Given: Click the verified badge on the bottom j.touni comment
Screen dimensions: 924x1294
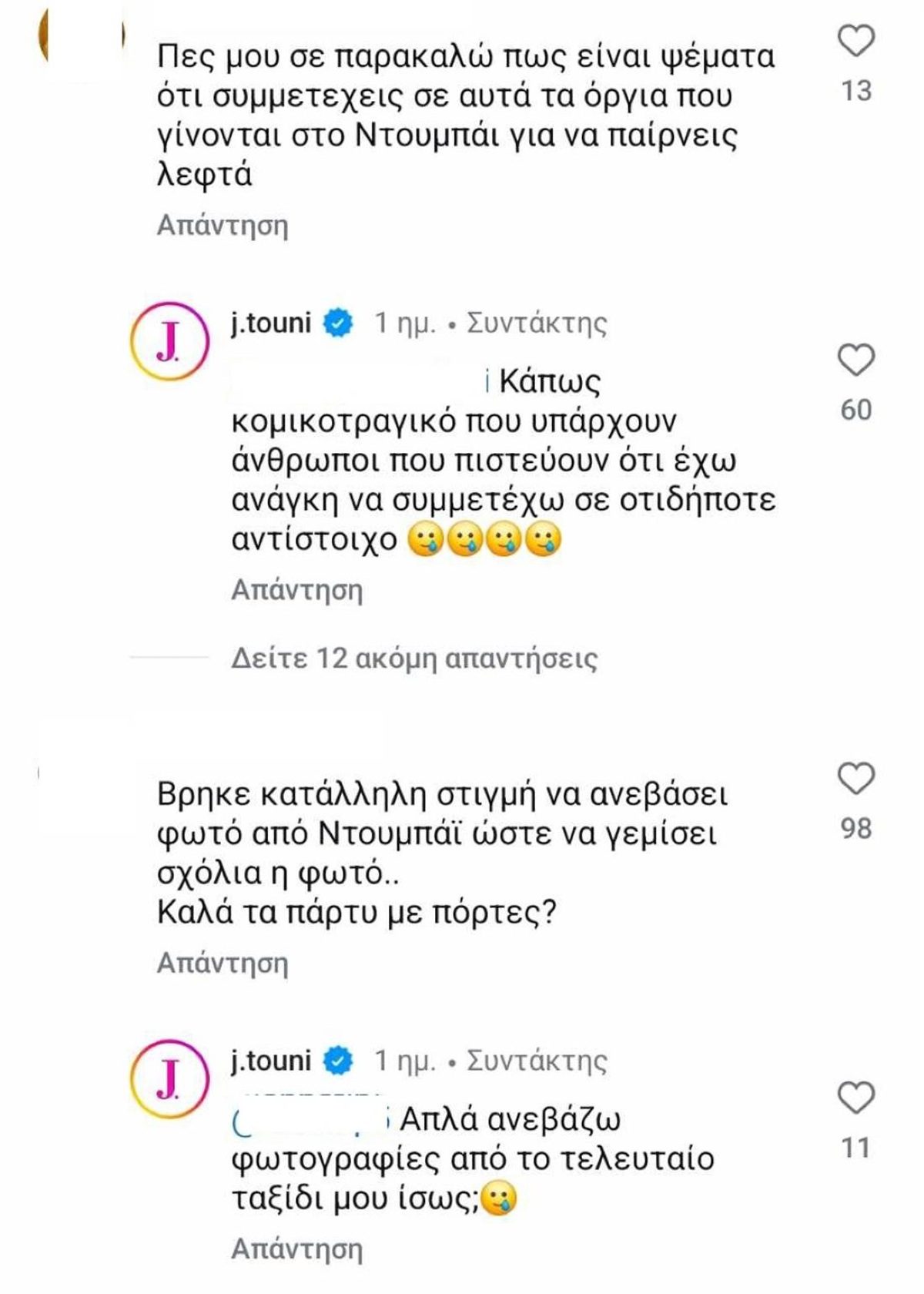Looking at the screenshot, I should tap(336, 1061).
